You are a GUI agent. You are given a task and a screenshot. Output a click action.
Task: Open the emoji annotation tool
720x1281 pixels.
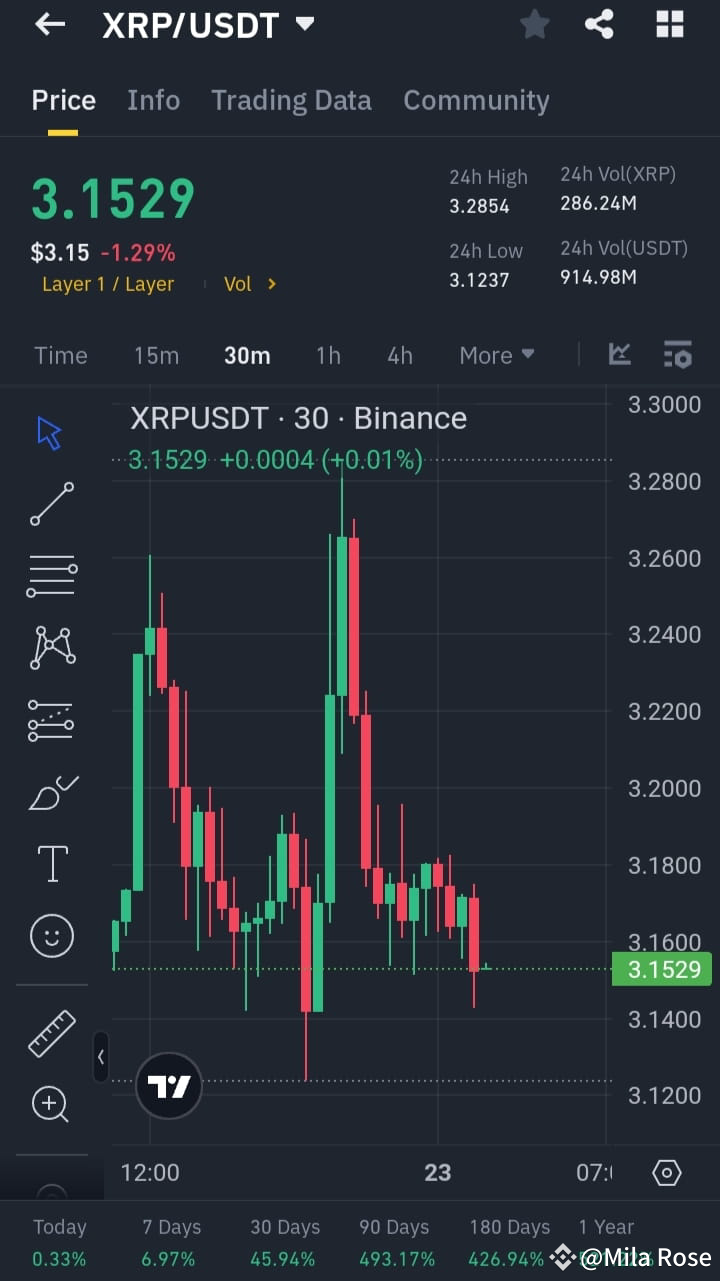coord(50,935)
